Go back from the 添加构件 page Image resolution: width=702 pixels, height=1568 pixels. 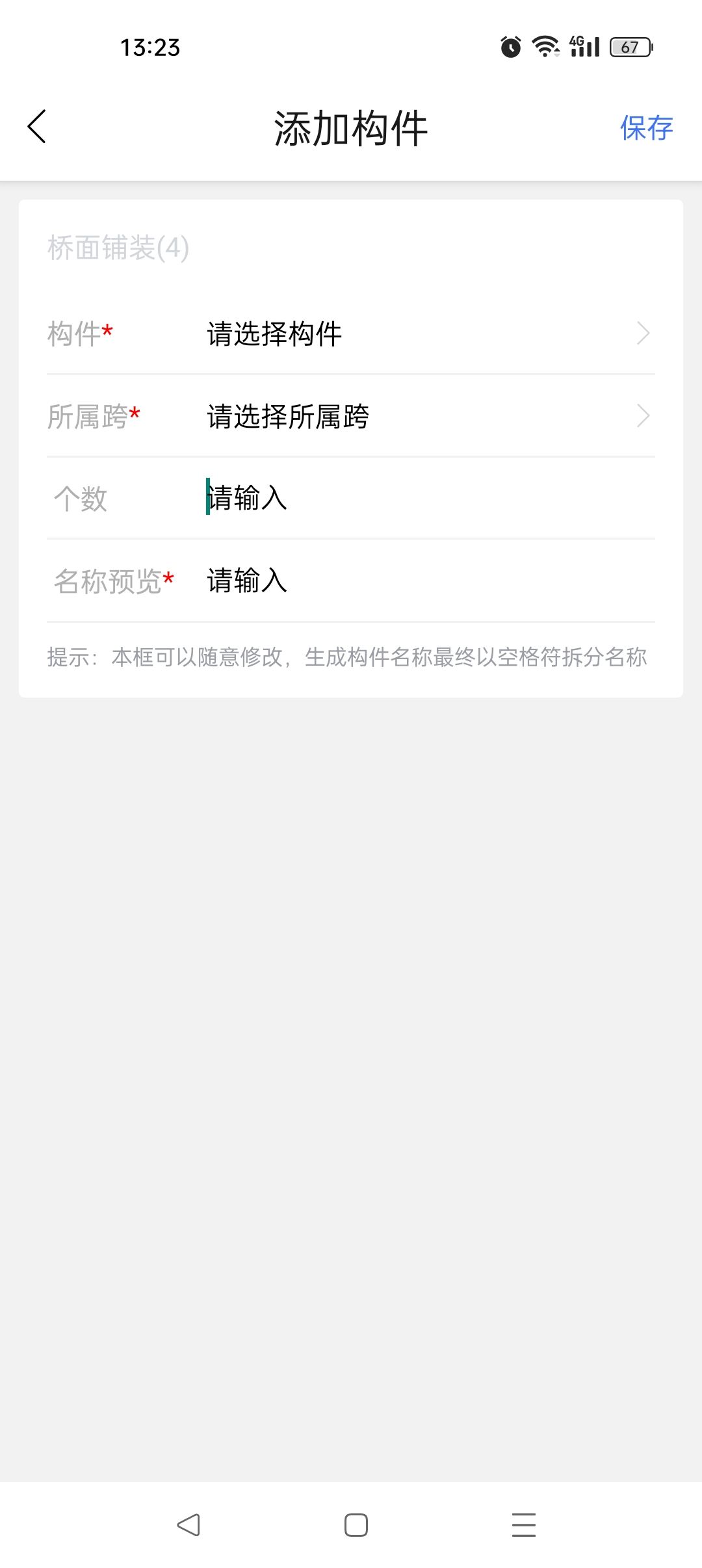point(37,127)
